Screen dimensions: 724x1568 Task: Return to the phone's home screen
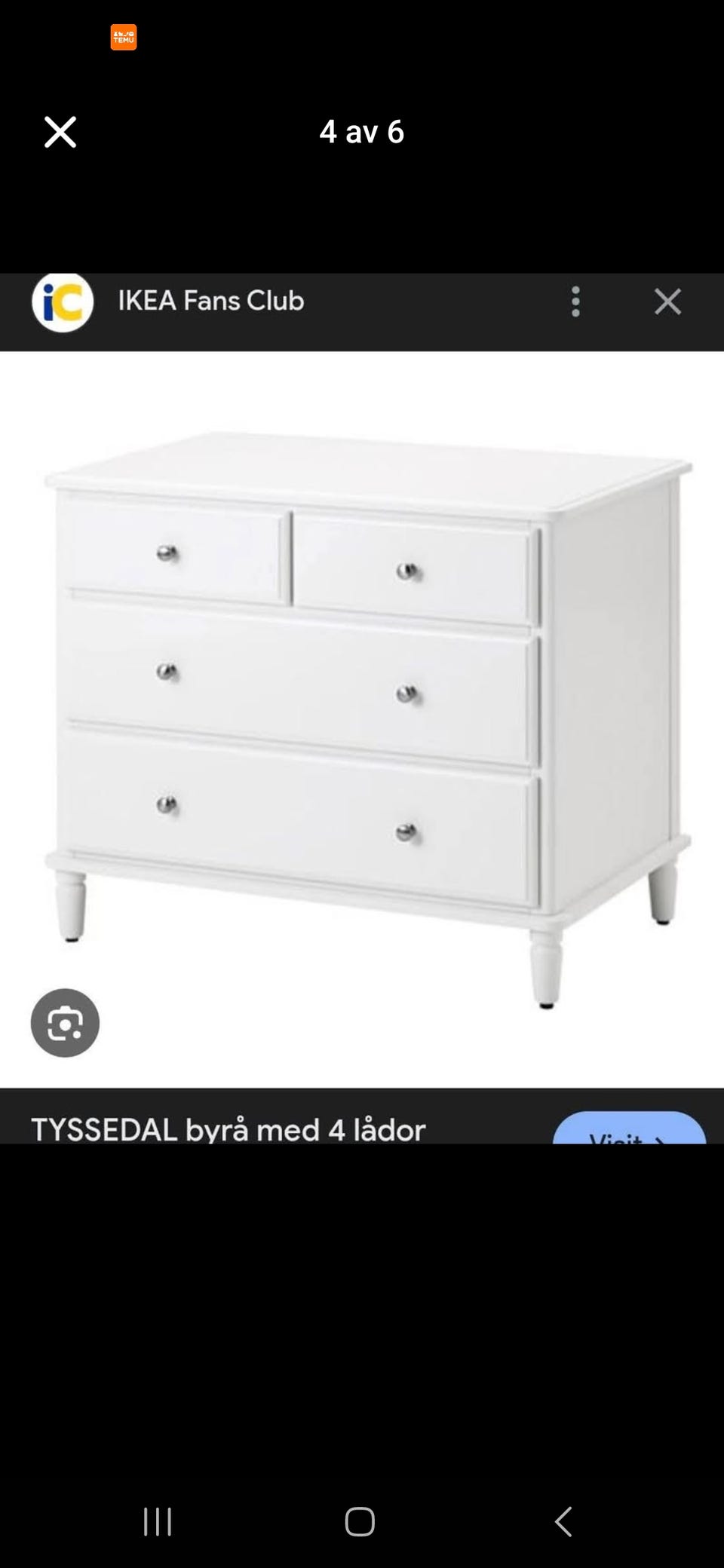(x=360, y=1521)
